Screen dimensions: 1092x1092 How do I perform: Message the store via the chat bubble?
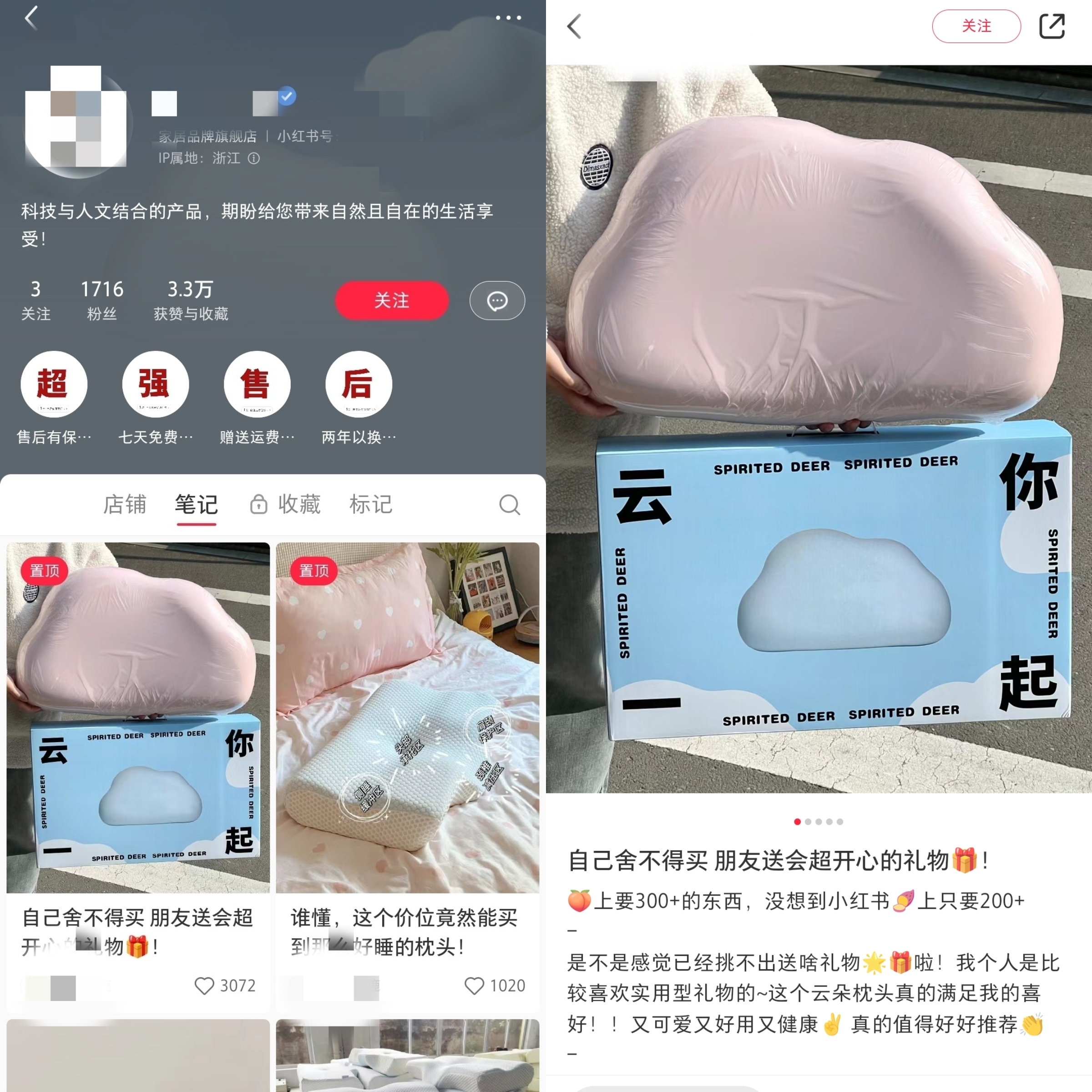click(x=497, y=300)
